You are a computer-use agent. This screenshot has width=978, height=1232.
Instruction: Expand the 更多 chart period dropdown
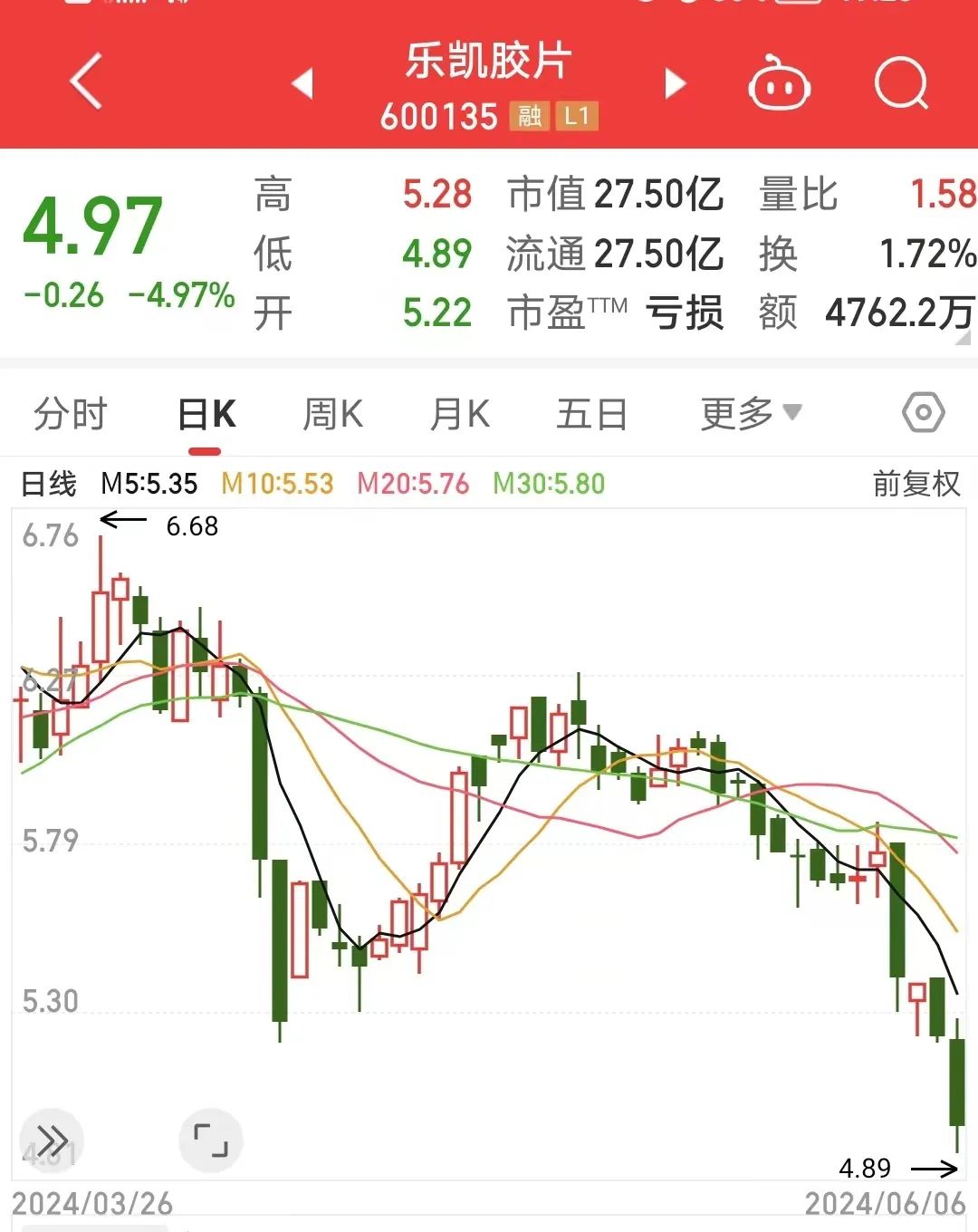pyautogui.click(x=751, y=413)
